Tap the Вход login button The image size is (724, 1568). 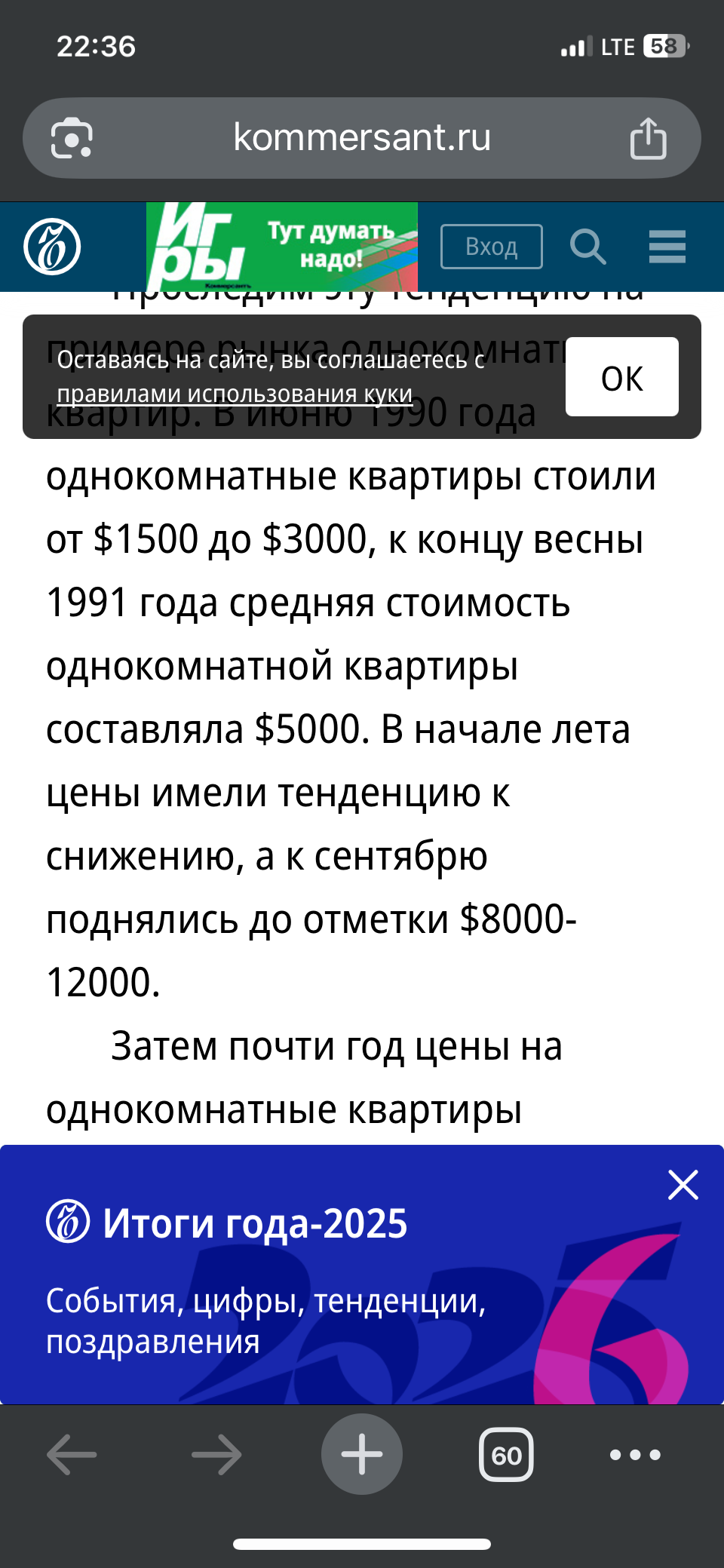point(491,247)
